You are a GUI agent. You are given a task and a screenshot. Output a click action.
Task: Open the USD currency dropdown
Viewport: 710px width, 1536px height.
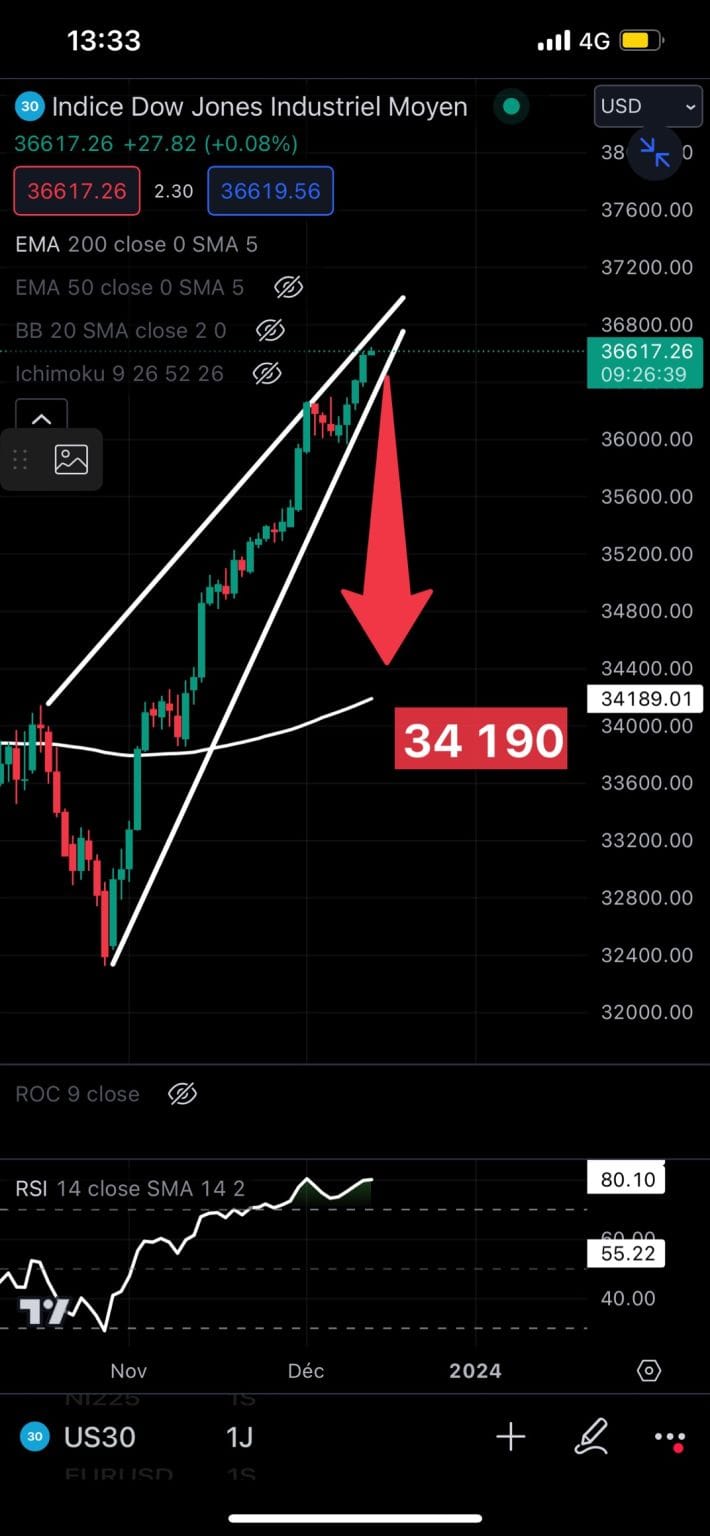point(648,106)
